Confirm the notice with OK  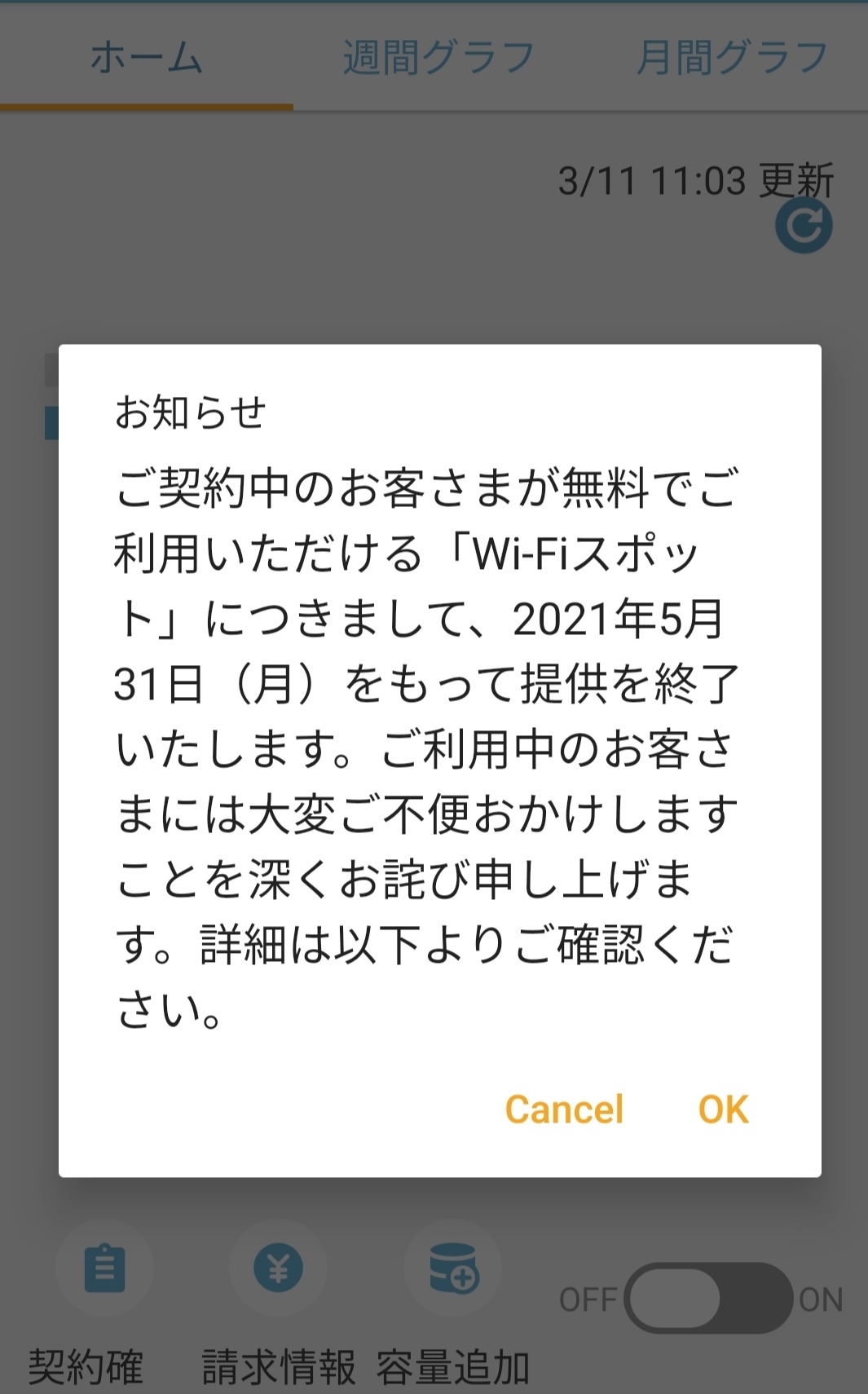point(723,1109)
